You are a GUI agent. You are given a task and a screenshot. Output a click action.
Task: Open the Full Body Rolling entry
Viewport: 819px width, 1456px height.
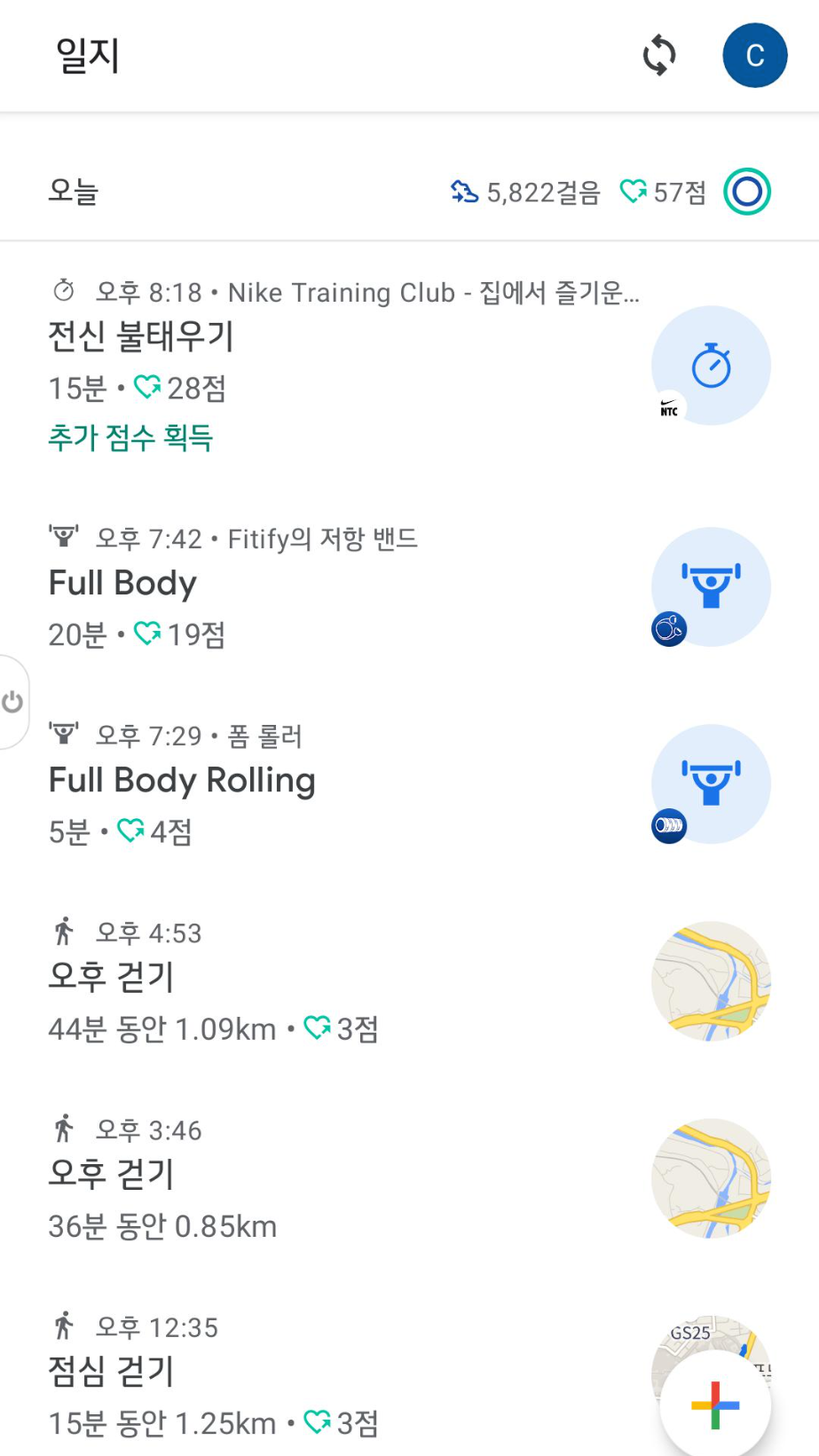pos(409,784)
